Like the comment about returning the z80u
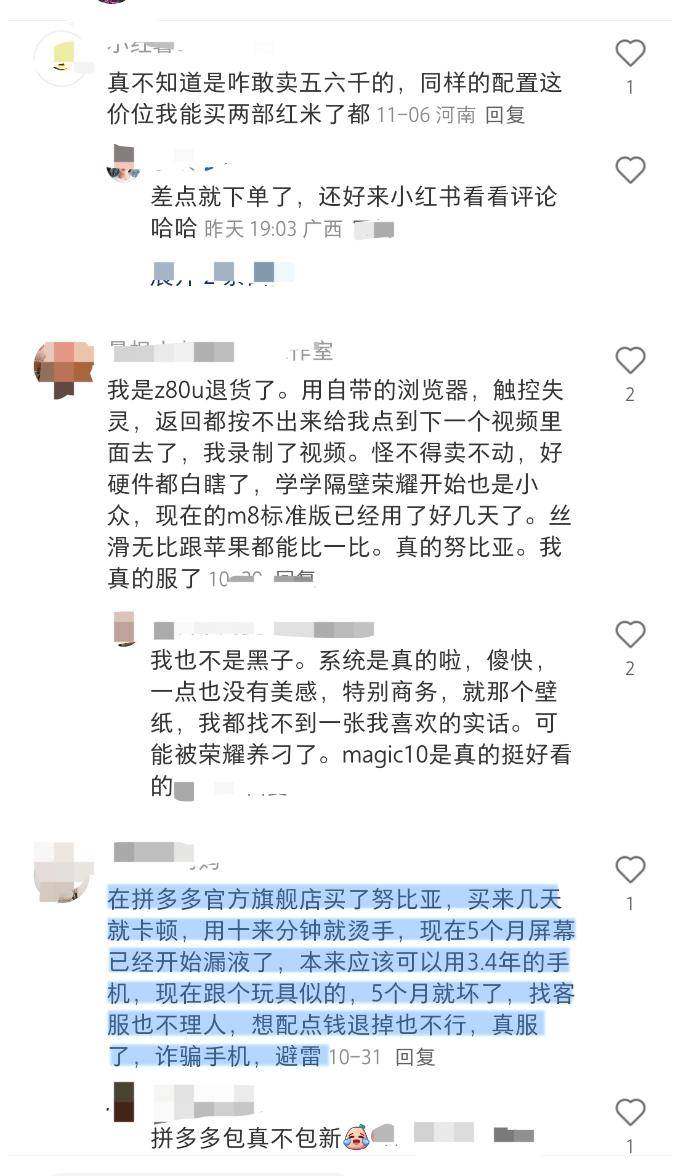The image size is (700, 1176). coord(630,360)
